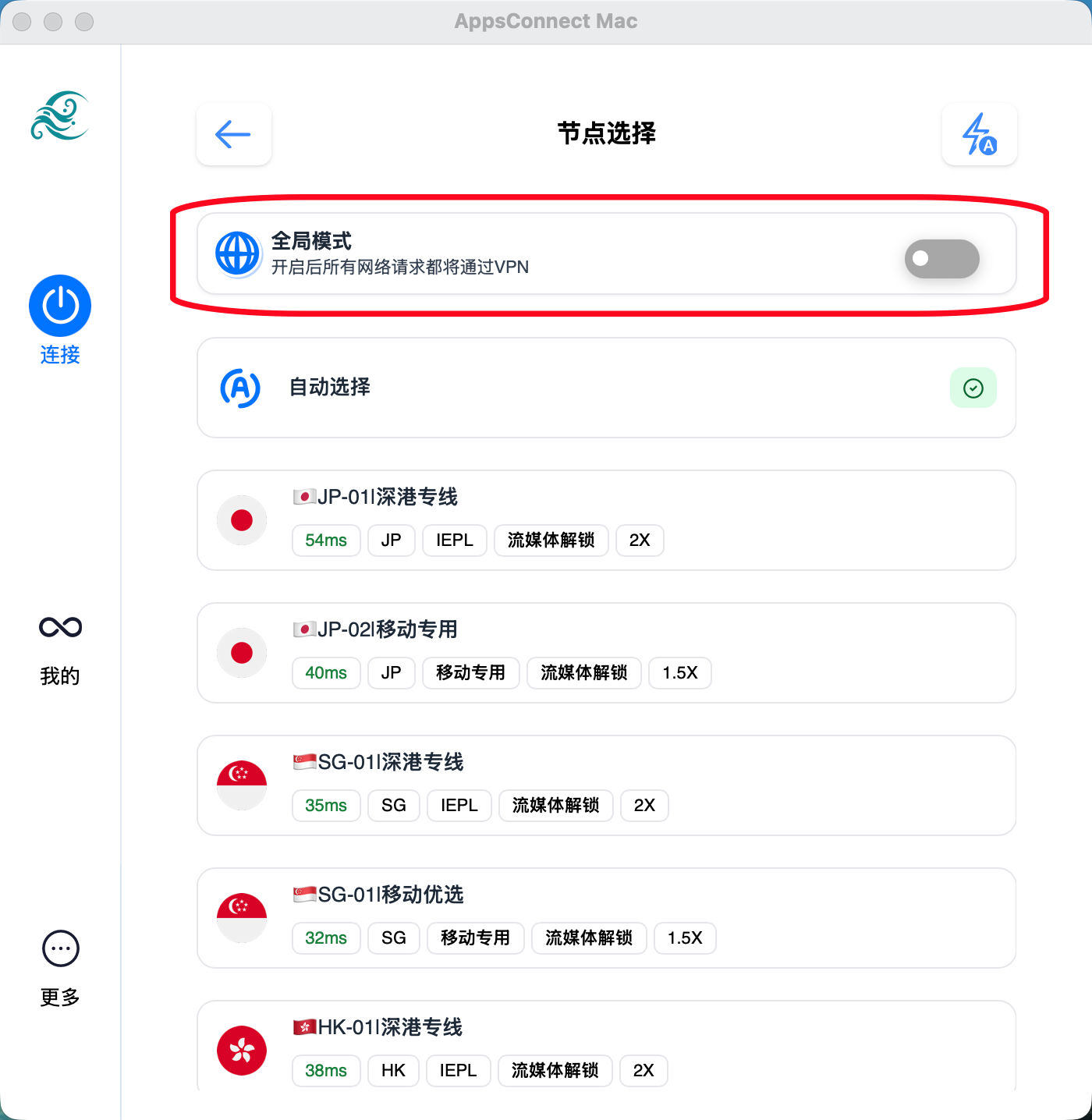Open the 我的 tab
Image resolution: width=1092 pixels, height=1120 pixels.
tap(60, 649)
